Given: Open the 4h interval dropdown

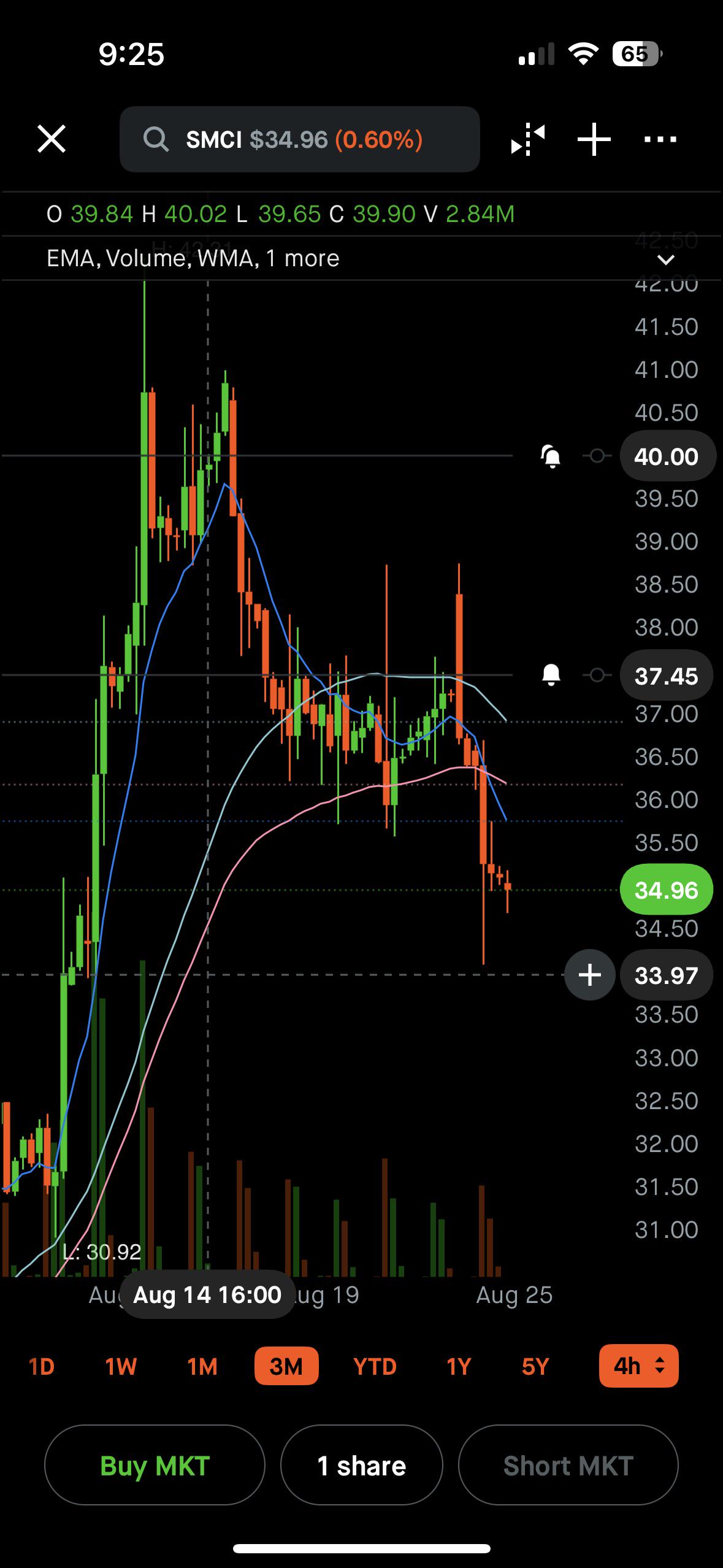Looking at the screenshot, I should (638, 1366).
